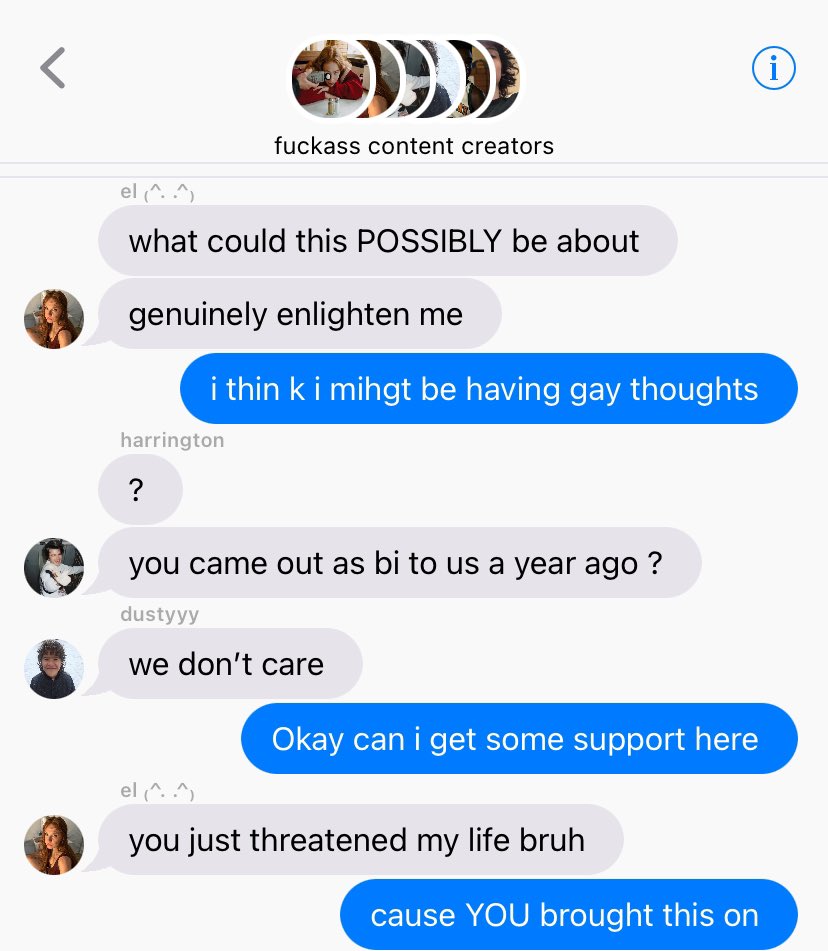This screenshot has width=828, height=951.
Task: Open the group chat info button
Action: [772, 68]
